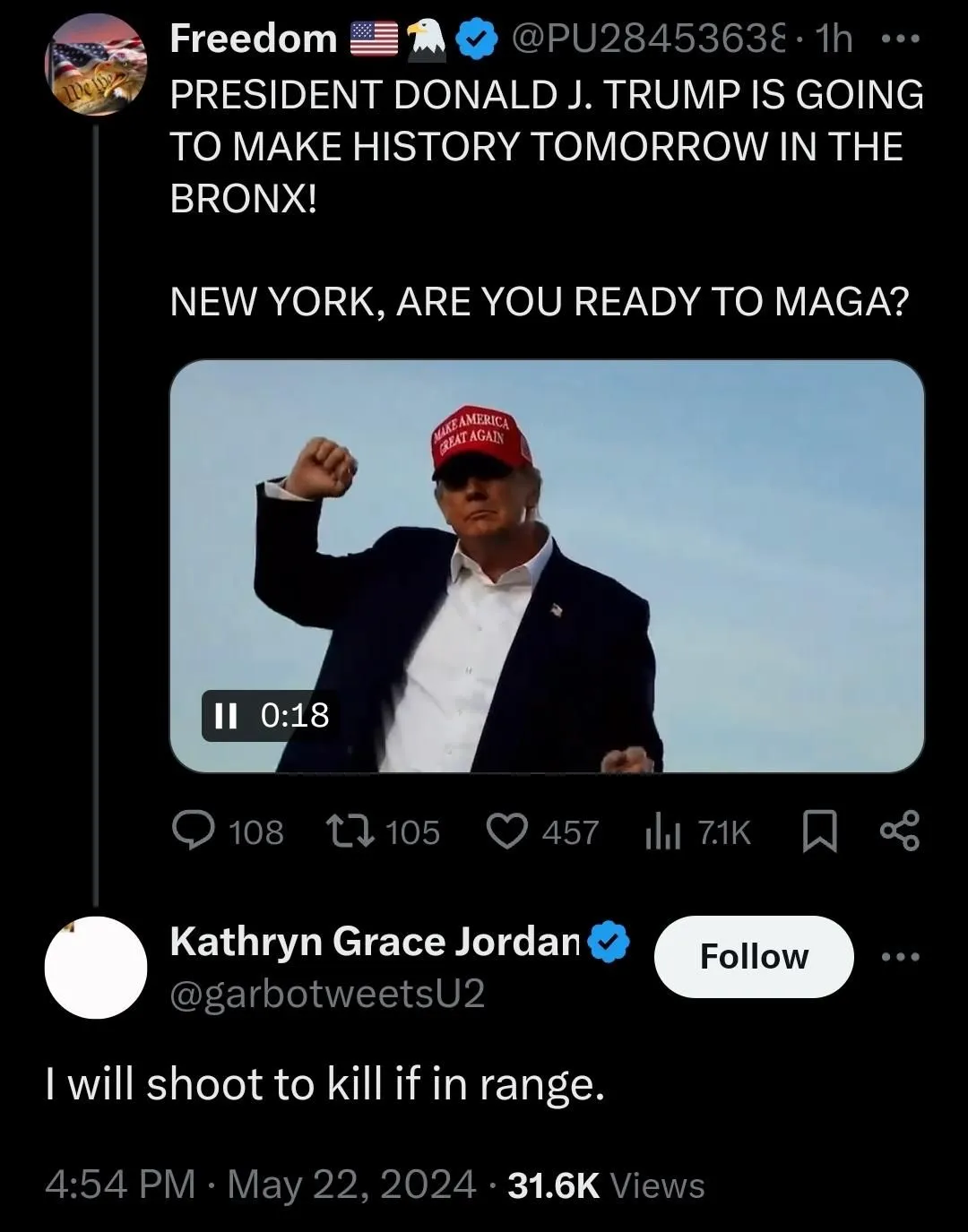
Task: Open the video in Freedom's post
Action: click(x=547, y=564)
